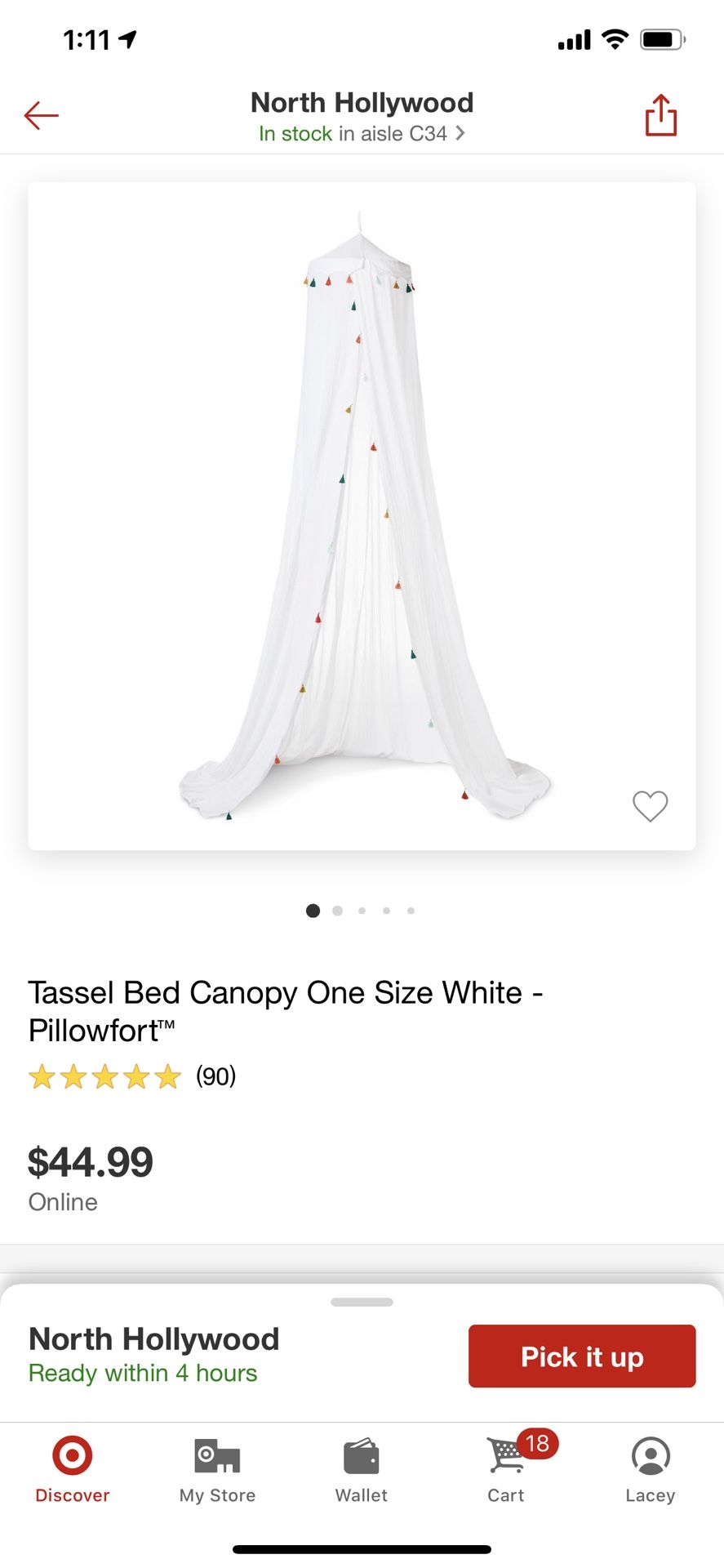724x1568 pixels.
Task: Switch to the My Store tab
Action: [x=217, y=1470]
